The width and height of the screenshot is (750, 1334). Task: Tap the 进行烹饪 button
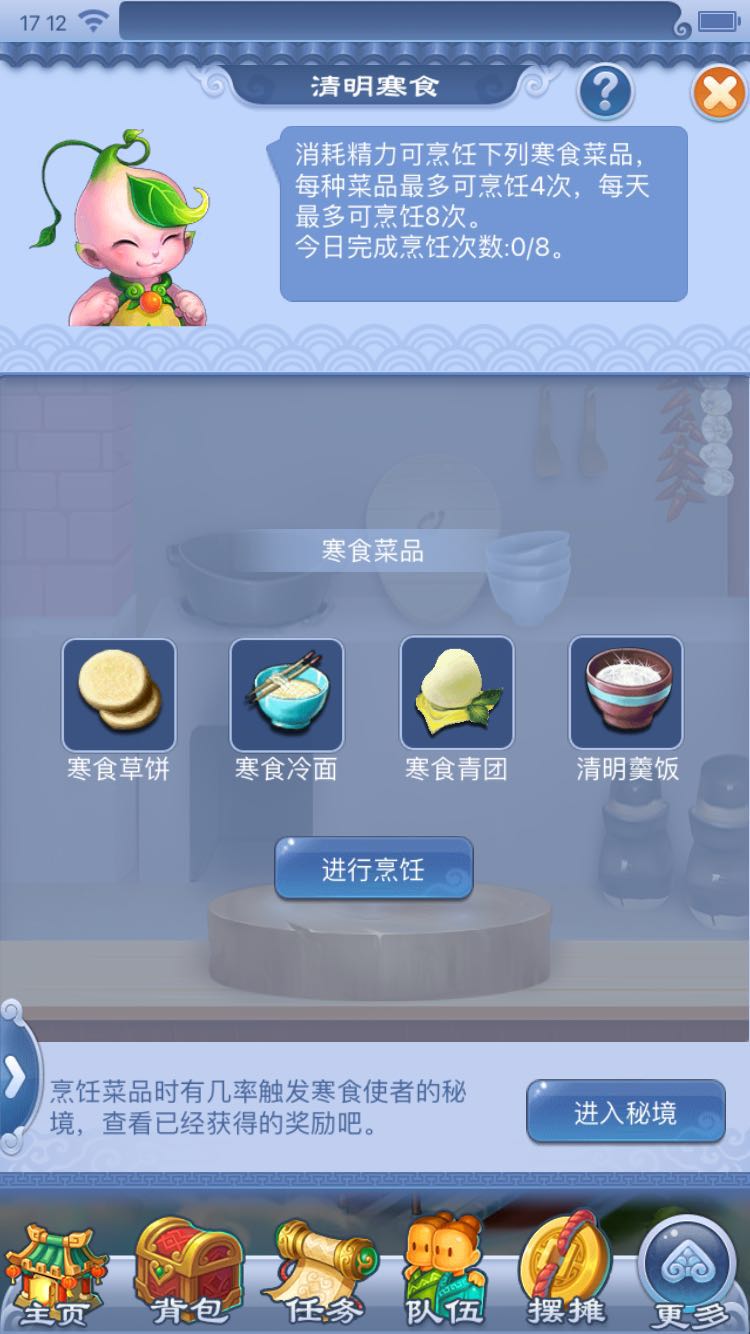[x=373, y=869]
